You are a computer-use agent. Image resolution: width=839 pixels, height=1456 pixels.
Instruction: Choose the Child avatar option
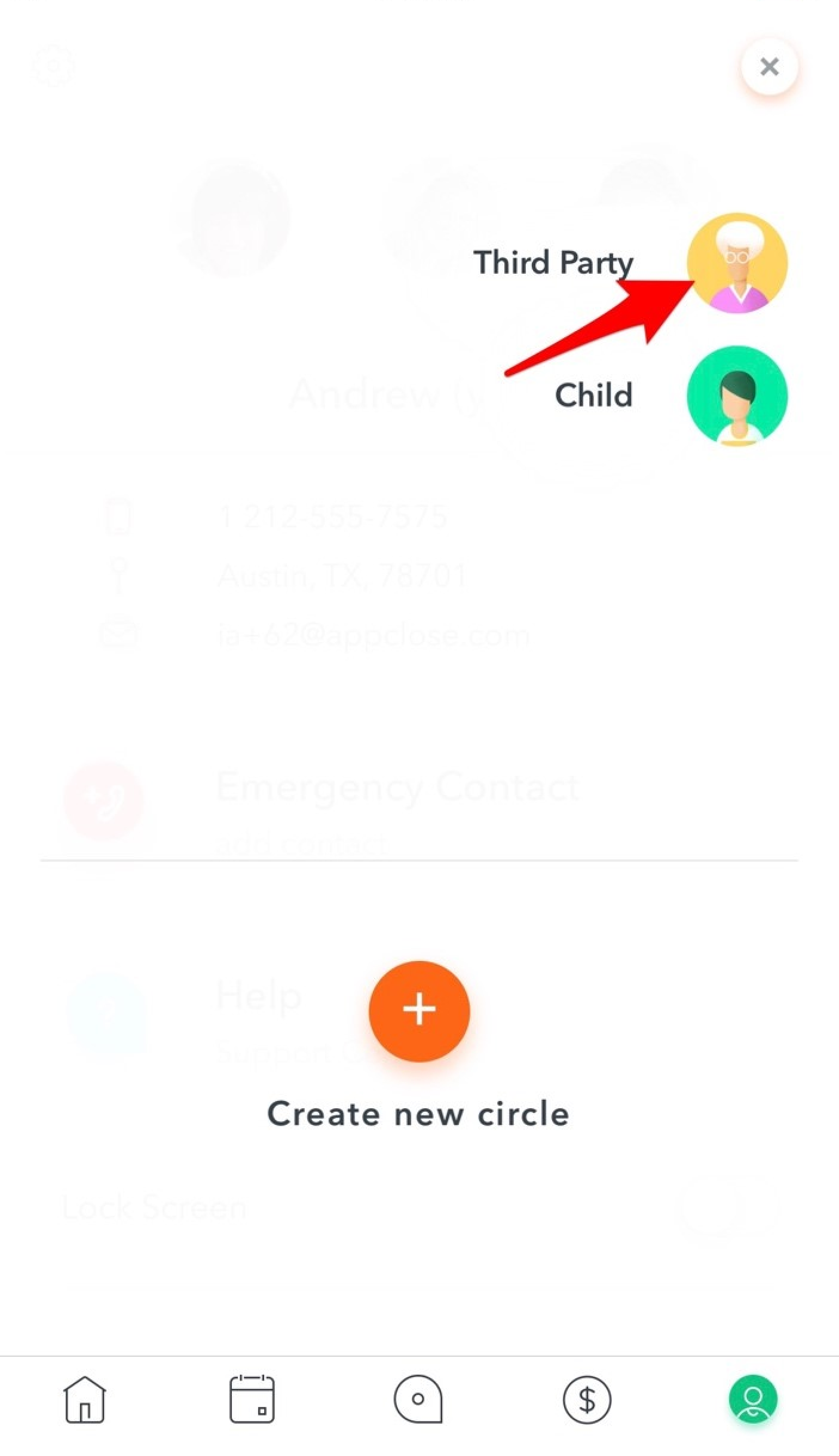737,396
